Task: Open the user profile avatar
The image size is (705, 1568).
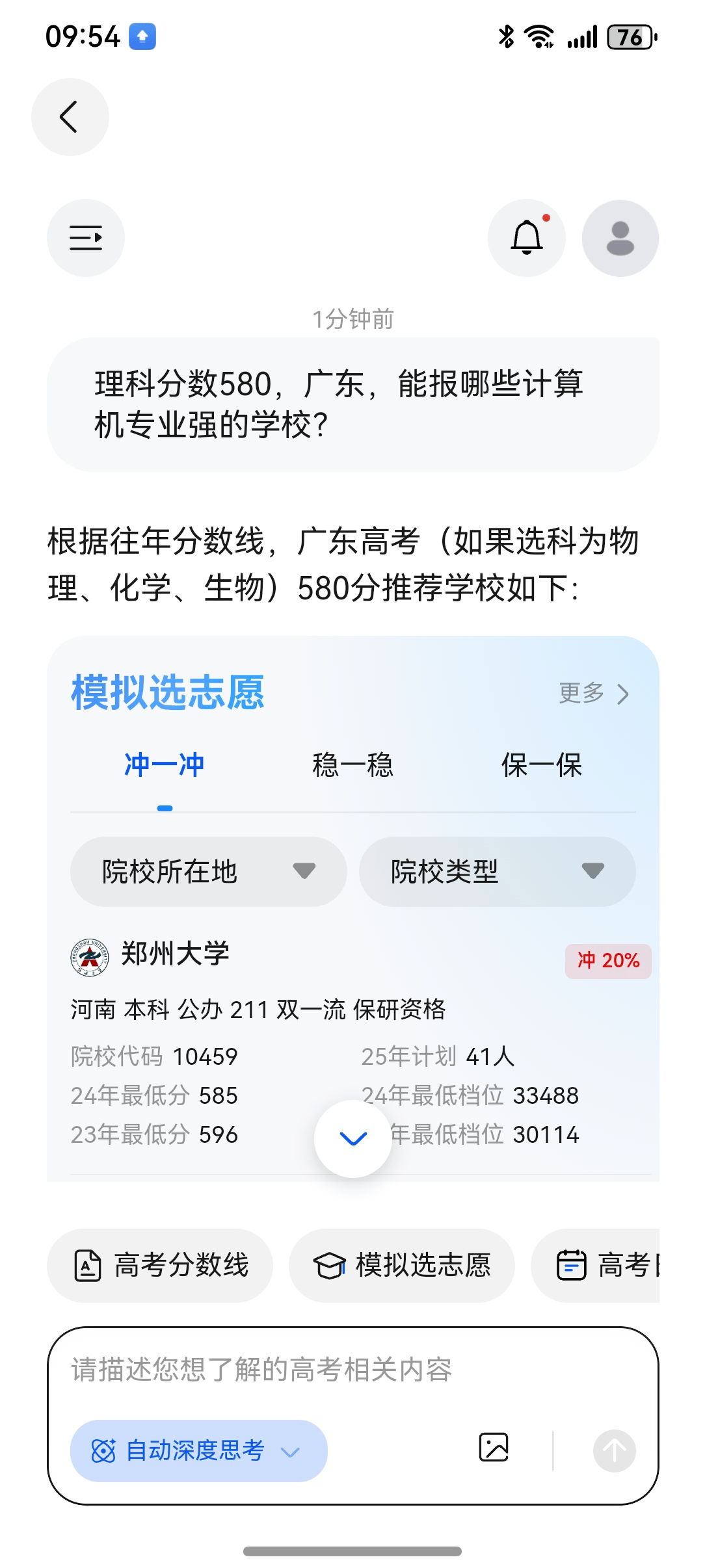Action: tap(620, 238)
